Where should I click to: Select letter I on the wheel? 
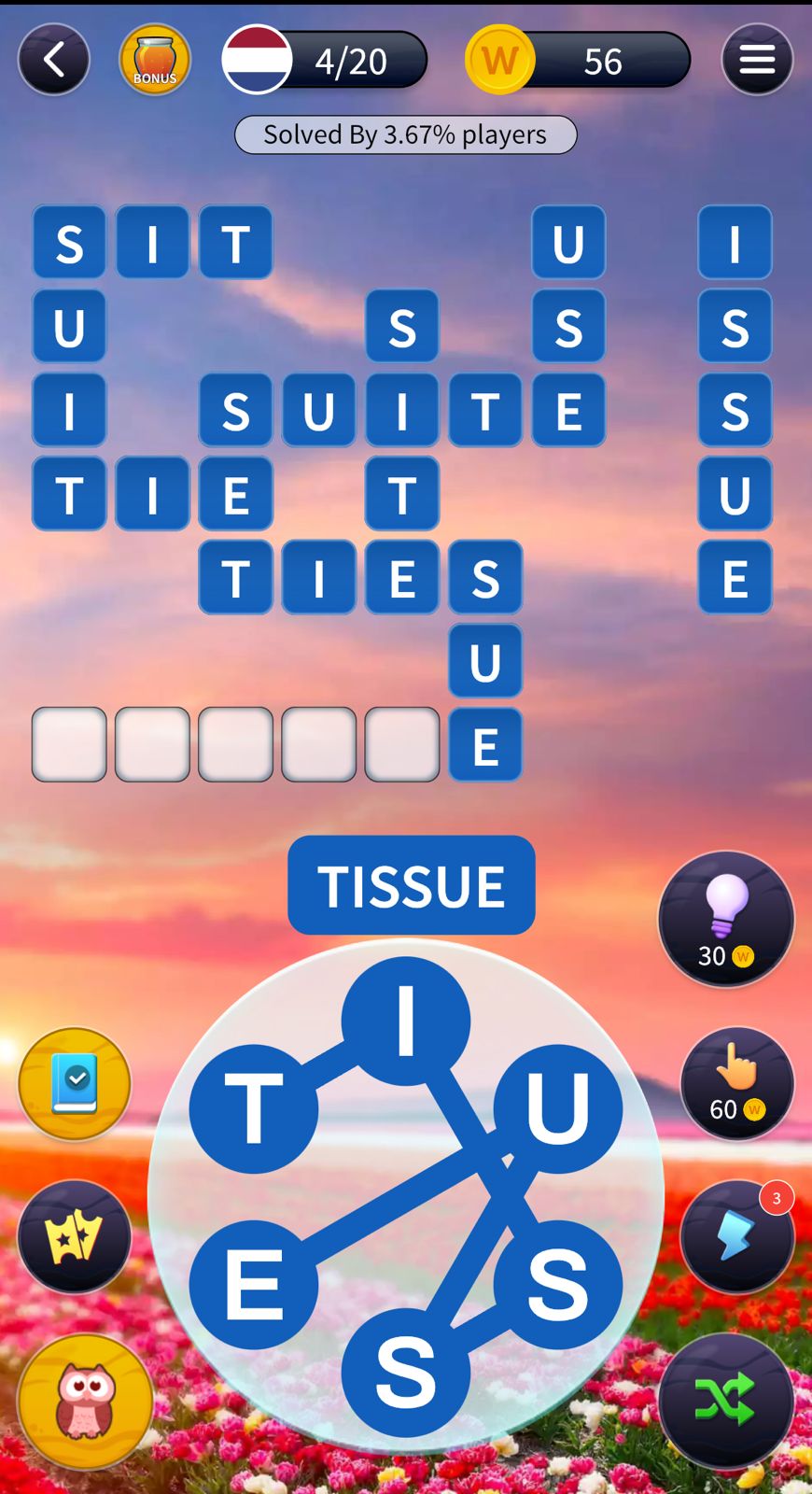(x=405, y=1020)
